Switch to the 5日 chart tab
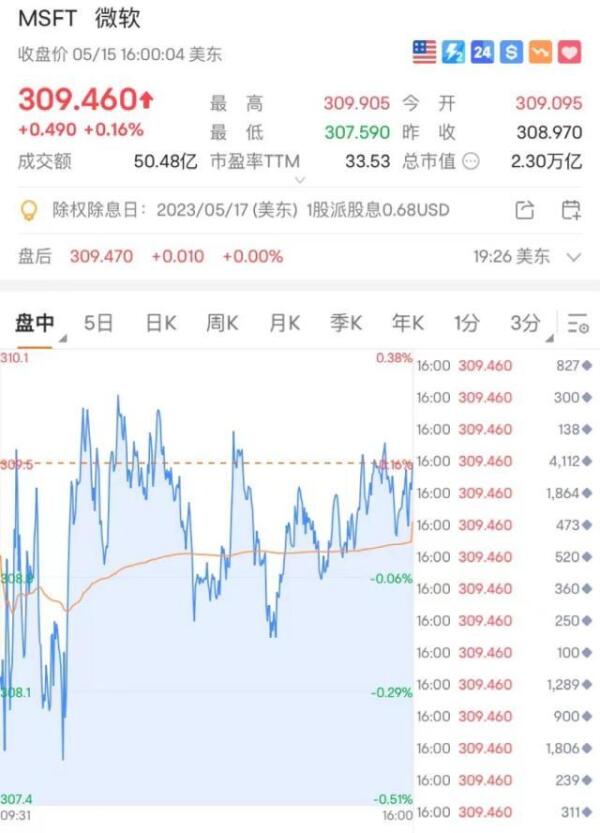 pyautogui.click(x=98, y=323)
